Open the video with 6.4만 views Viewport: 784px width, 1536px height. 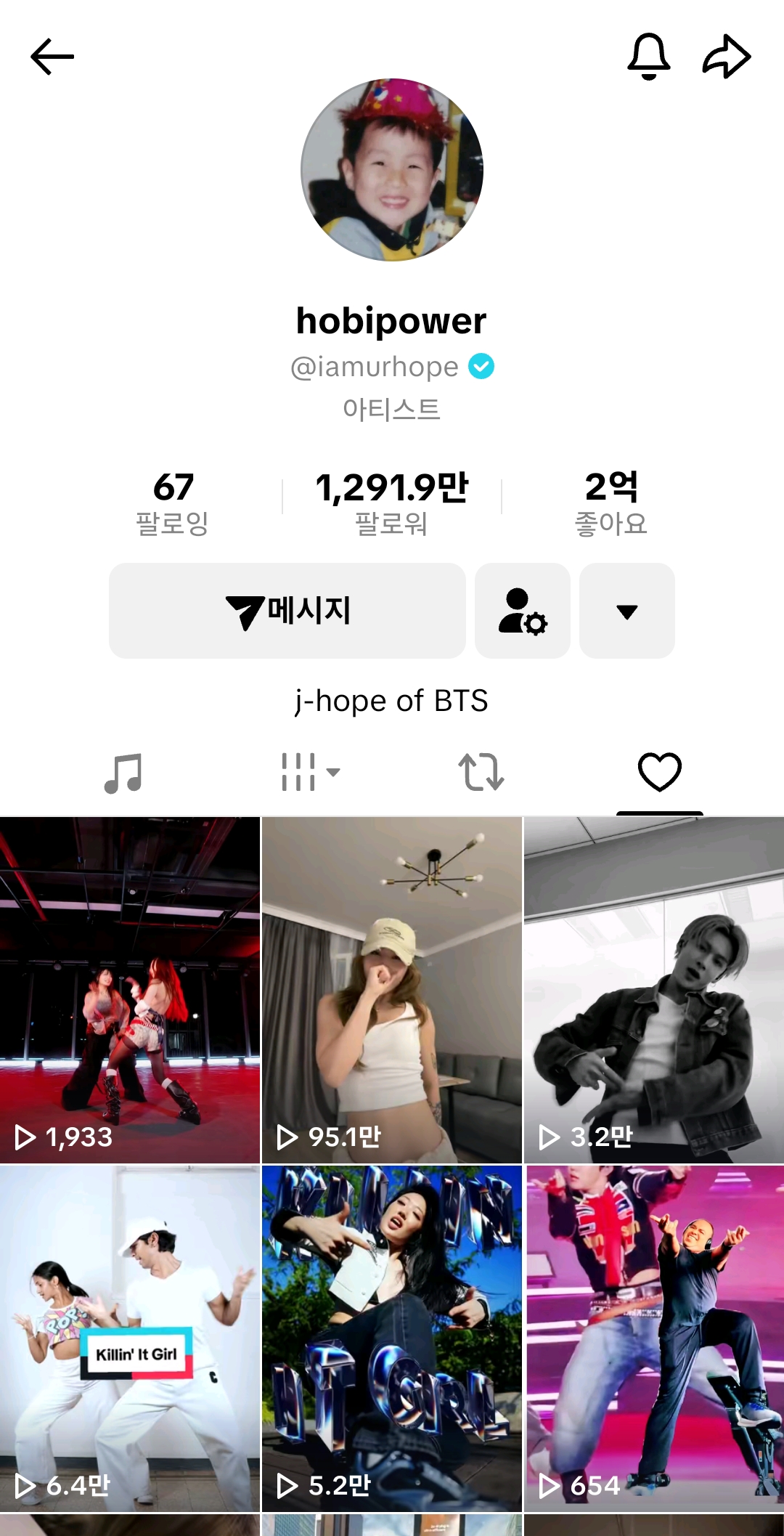coord(130,1338)
